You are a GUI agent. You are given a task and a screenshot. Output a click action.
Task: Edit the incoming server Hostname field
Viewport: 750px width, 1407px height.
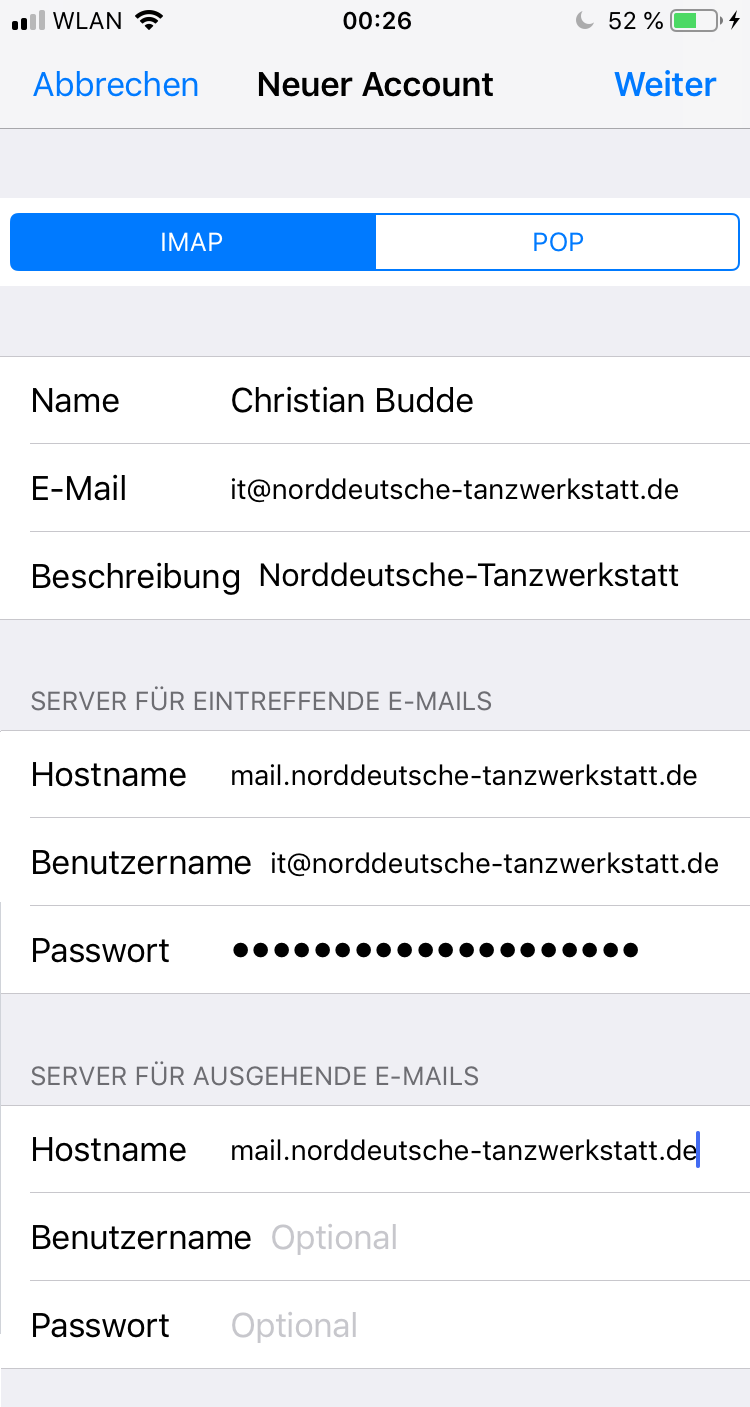pos(375,775)
